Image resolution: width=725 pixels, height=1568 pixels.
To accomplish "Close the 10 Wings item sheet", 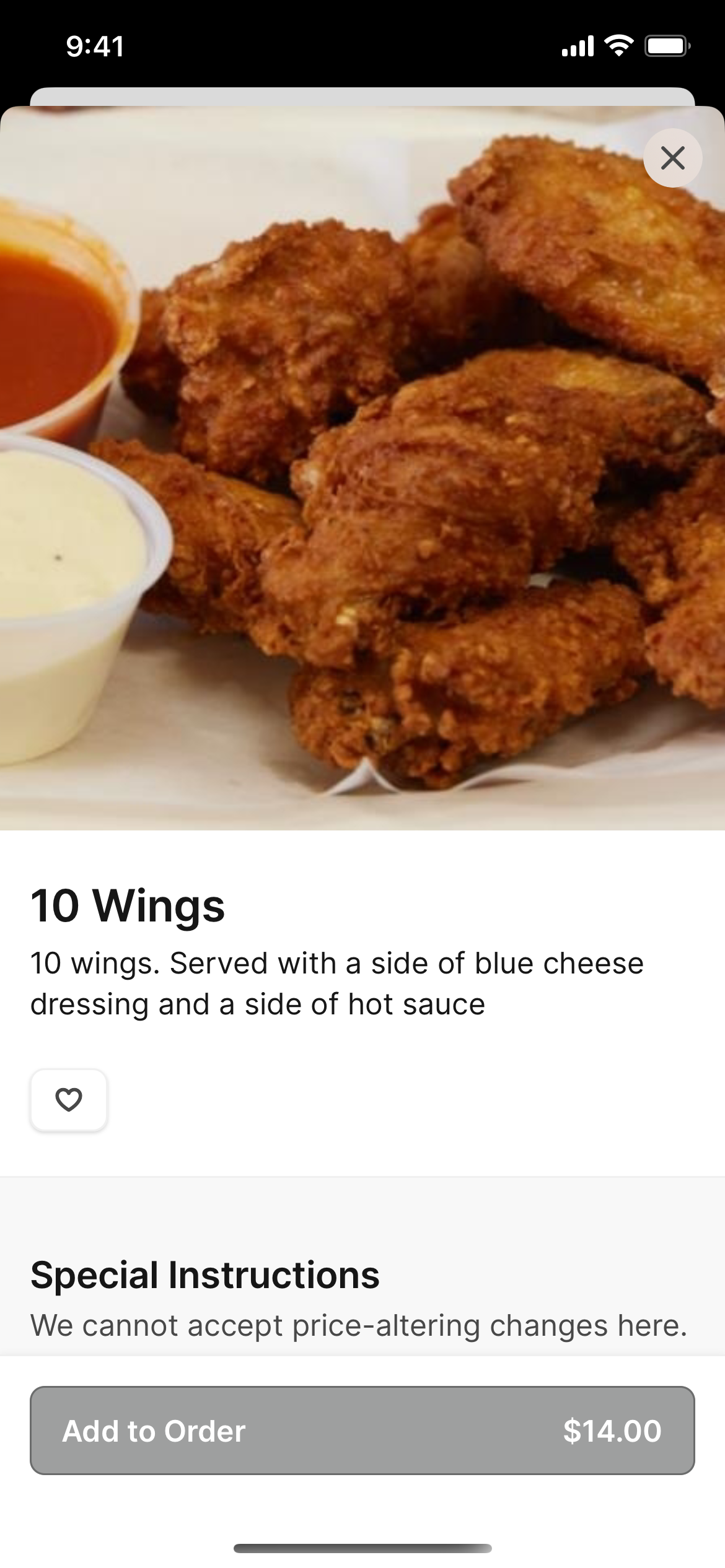I will click(x=673, y=158).
